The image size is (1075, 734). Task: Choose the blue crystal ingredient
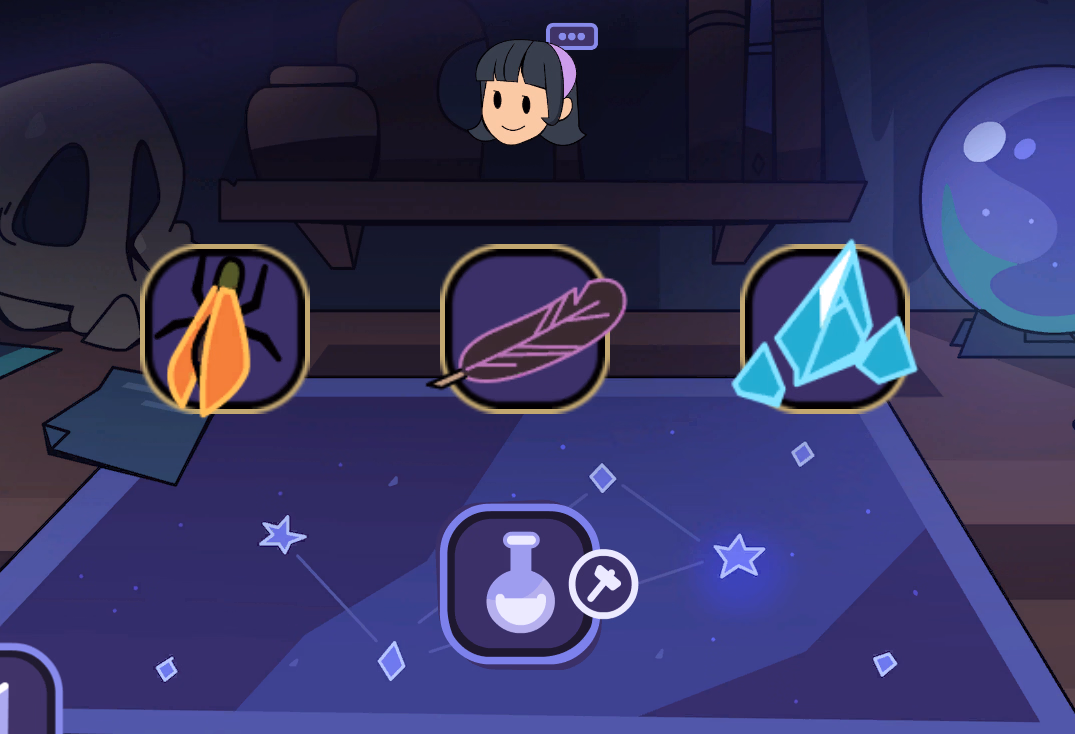(x=825, y=329)
